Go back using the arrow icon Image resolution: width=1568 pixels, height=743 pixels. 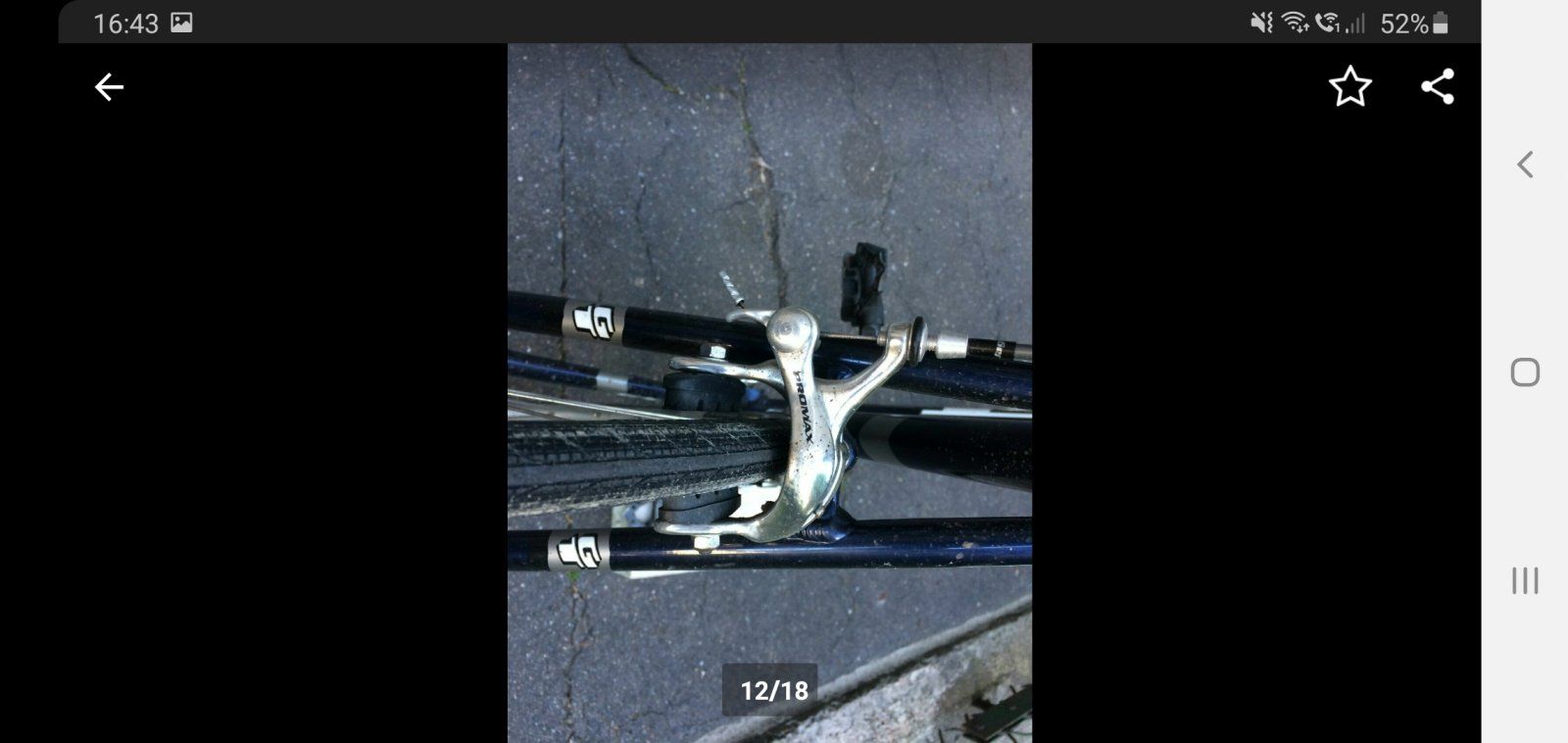point(109,87)
